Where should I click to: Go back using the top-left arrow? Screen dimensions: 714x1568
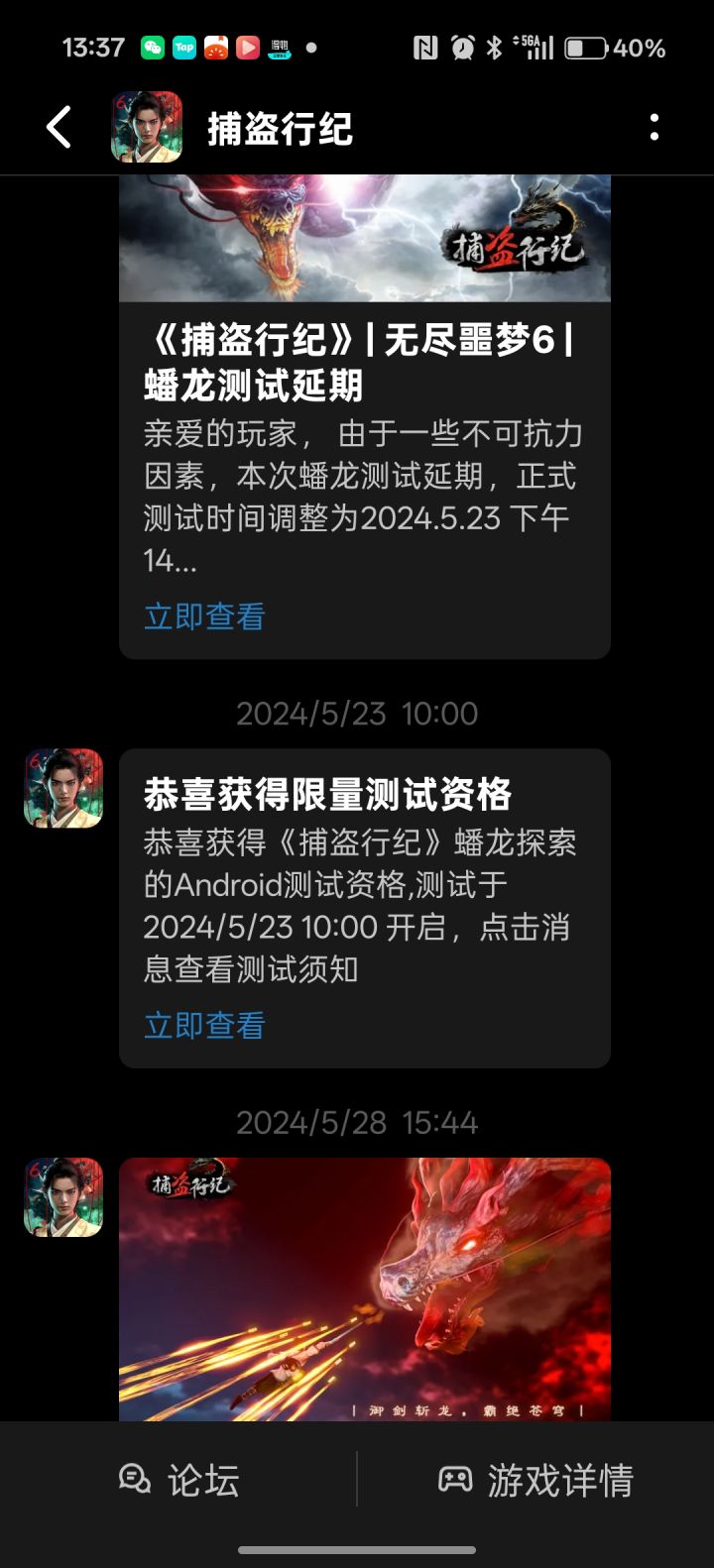click(59, 128)
